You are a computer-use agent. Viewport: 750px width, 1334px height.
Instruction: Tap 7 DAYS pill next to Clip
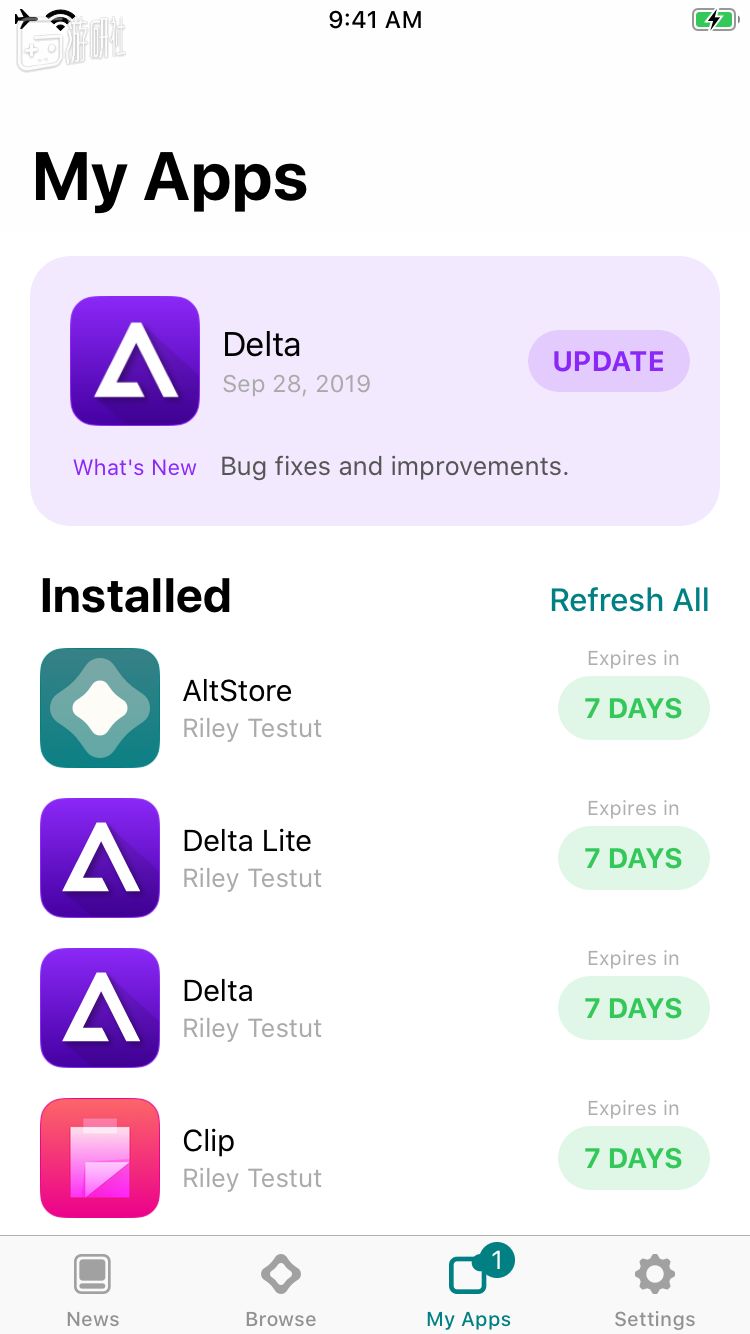[633, 1158]
